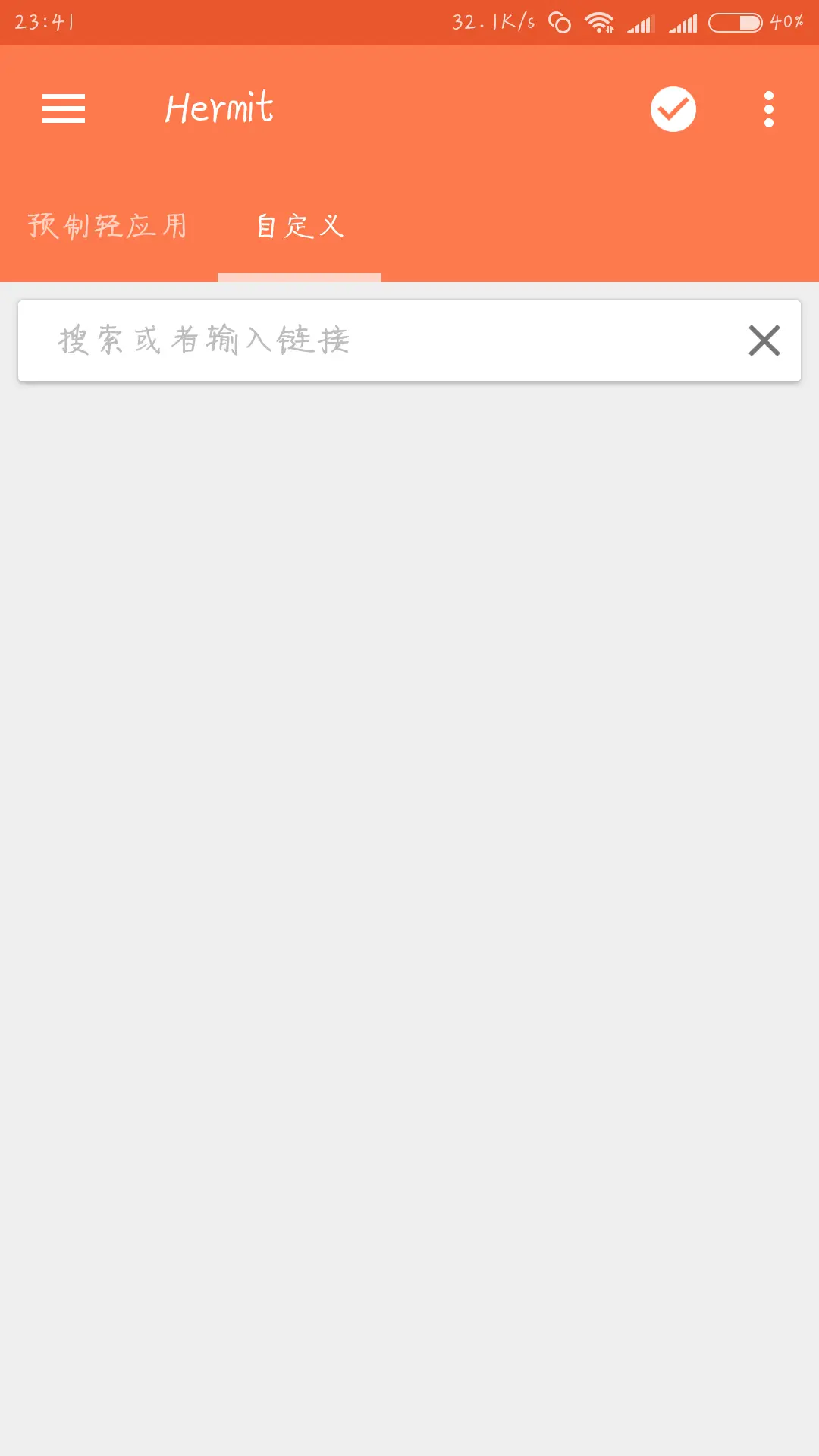Tap the checkmark icon in the app bar
This screenshot has height=1456, width=819.
tap(673, 109)
